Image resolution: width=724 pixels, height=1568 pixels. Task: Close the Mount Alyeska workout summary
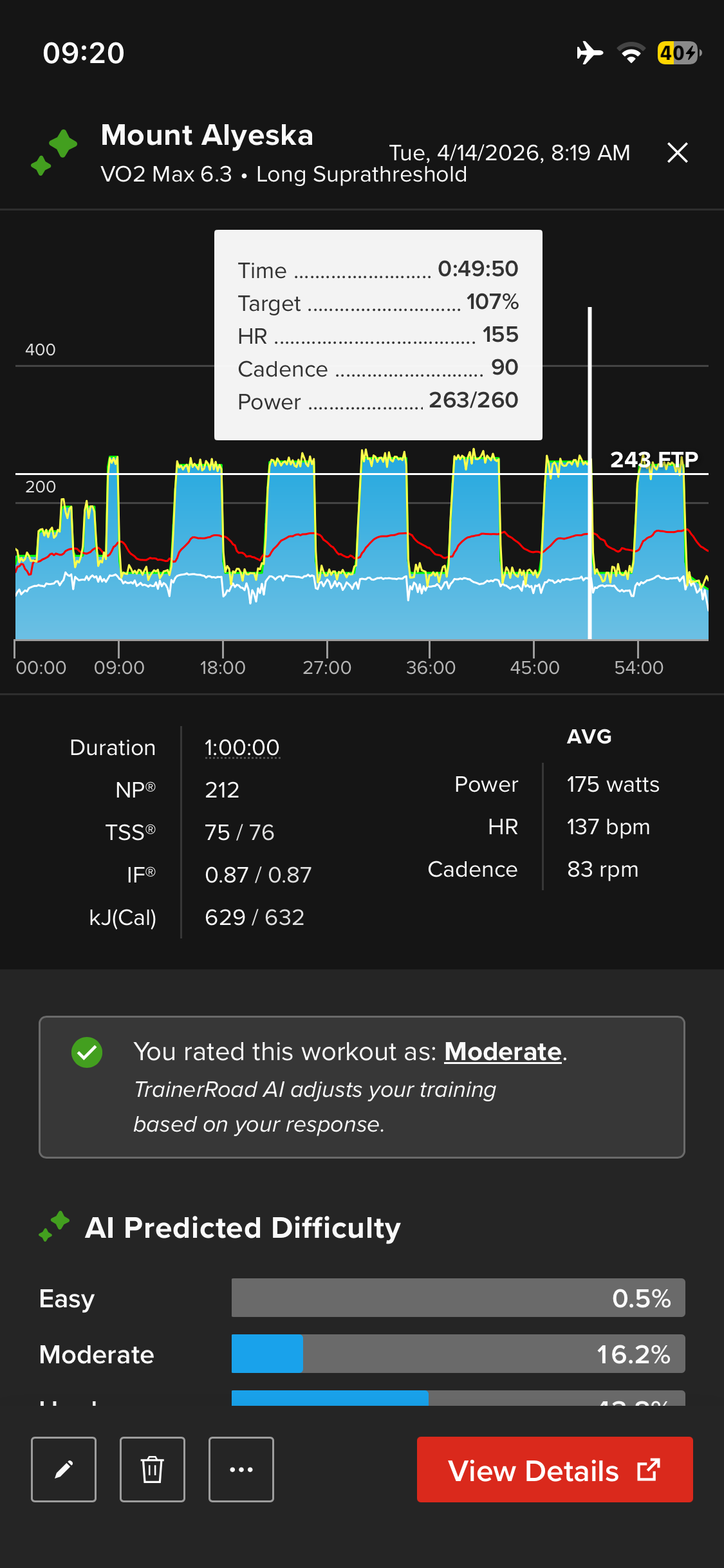(x=677, y=153)
